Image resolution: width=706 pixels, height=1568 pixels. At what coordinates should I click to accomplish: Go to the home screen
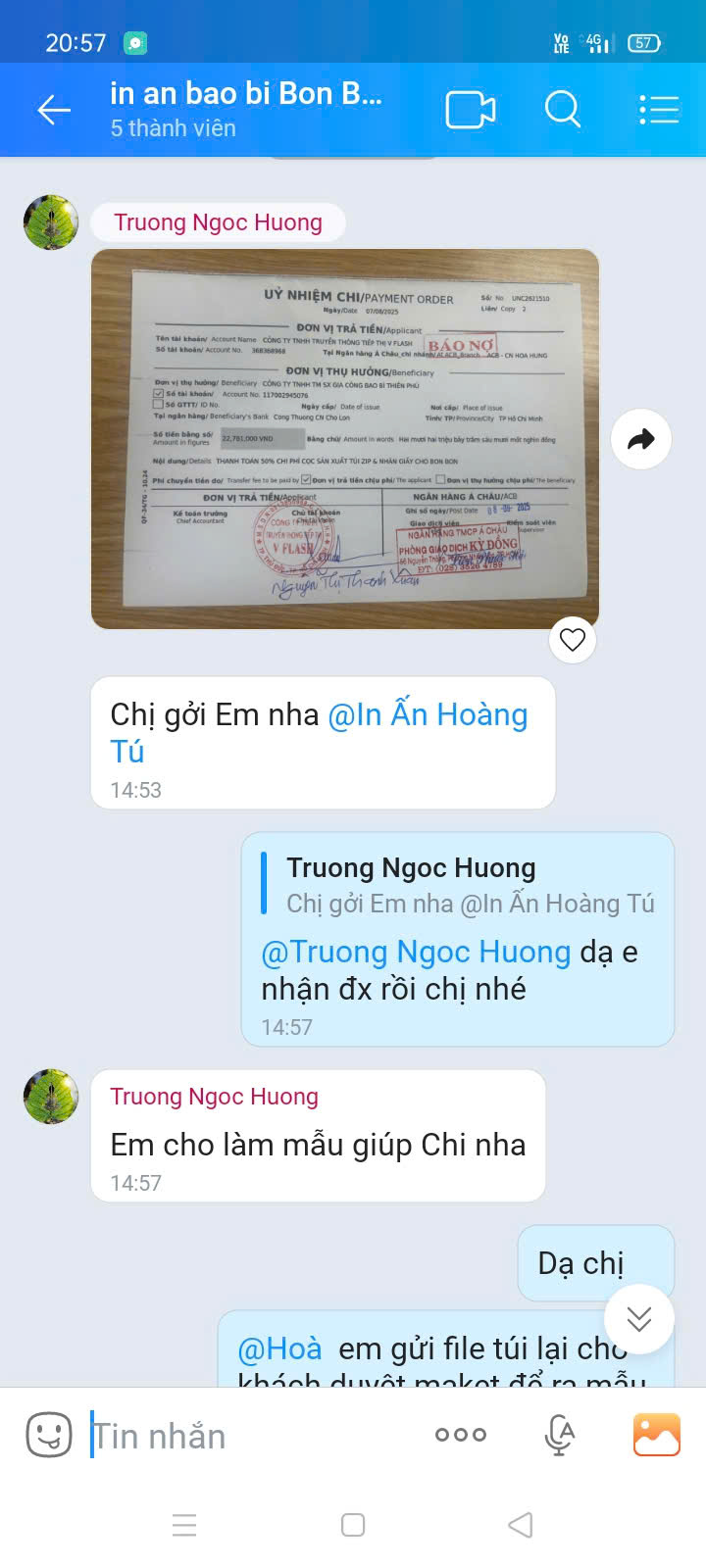click(x=353, y=1525)
